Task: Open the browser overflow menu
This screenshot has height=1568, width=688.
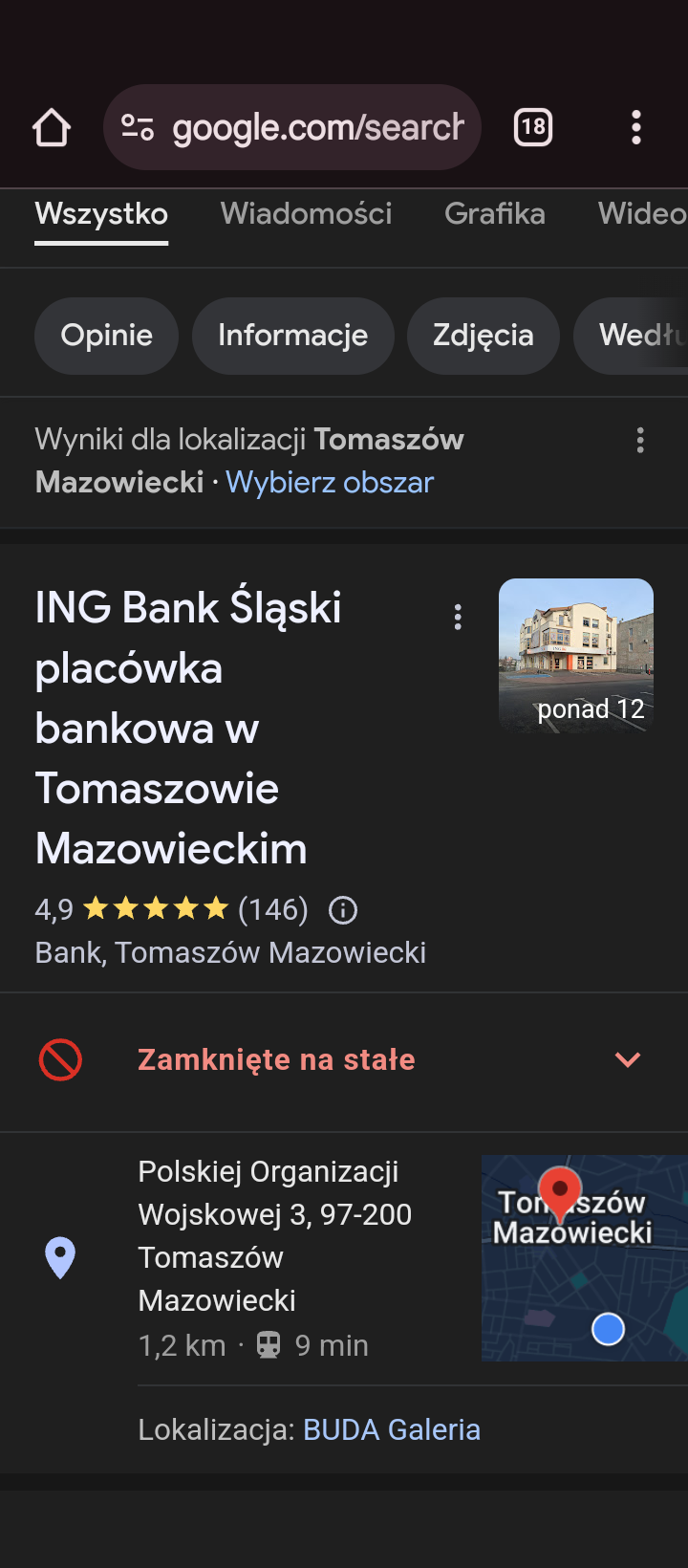Action: pyautogui.click(x=636, y=127)
